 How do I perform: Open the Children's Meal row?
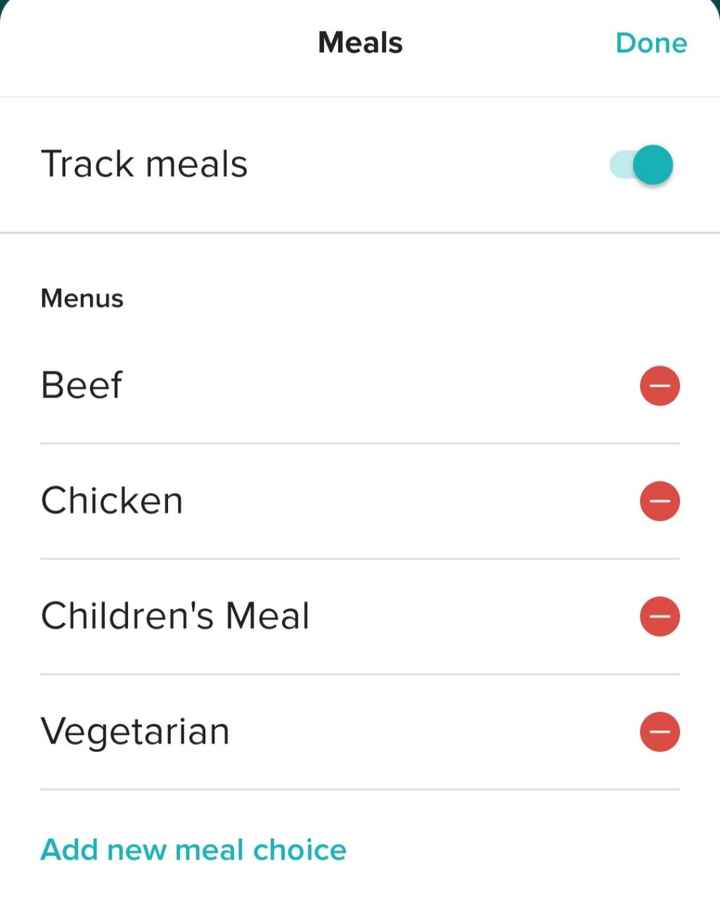coord(175,616)
